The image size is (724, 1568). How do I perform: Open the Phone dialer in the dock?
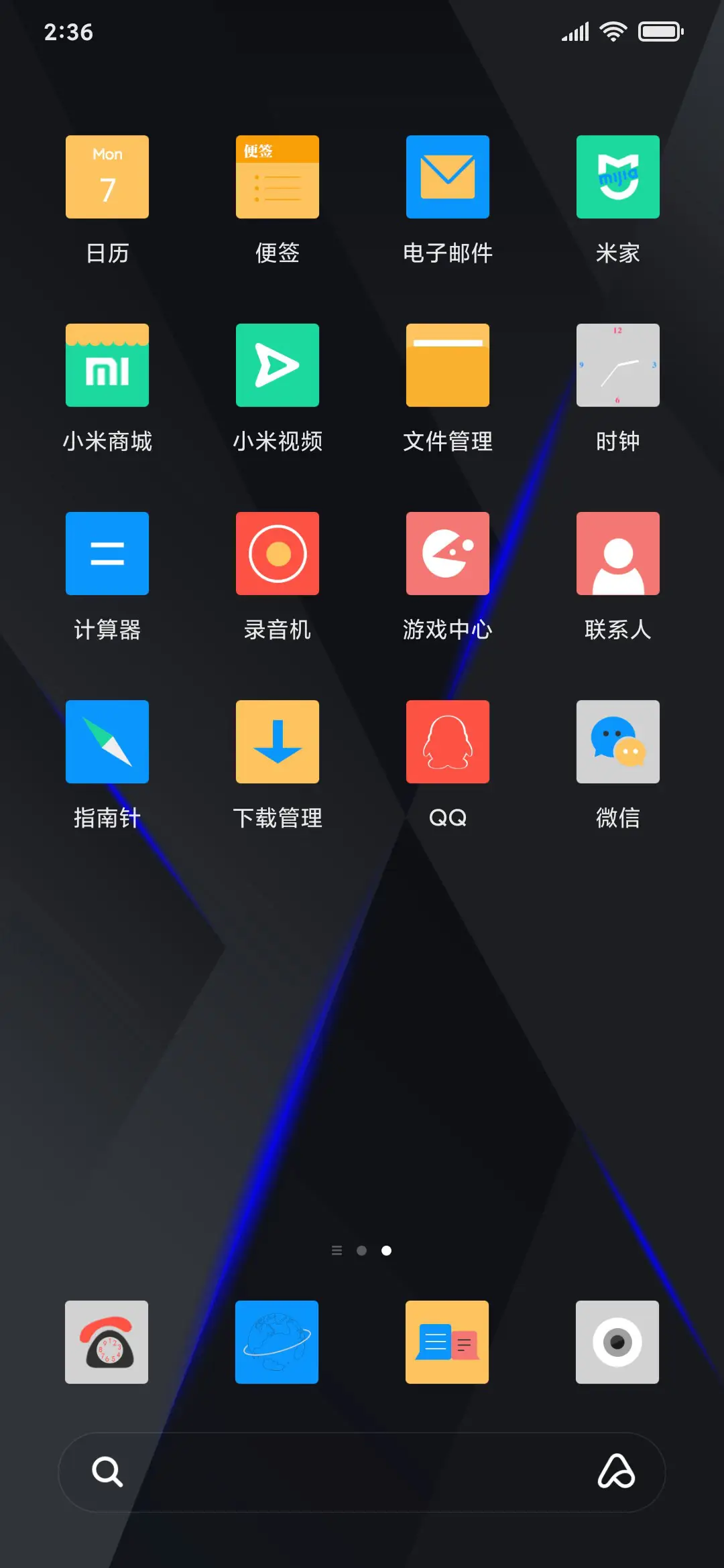107,1344
